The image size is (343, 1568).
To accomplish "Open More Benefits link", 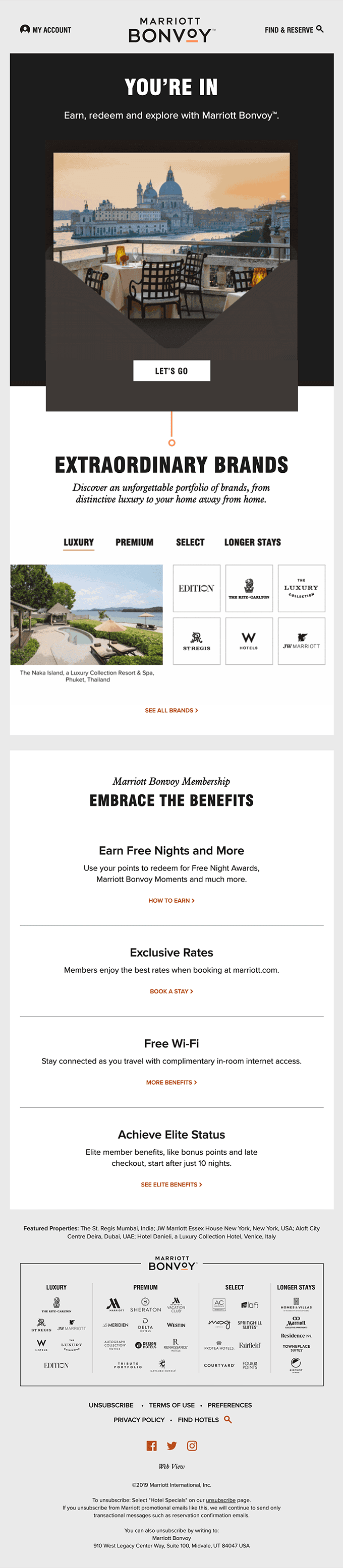I will point(171,1082).
